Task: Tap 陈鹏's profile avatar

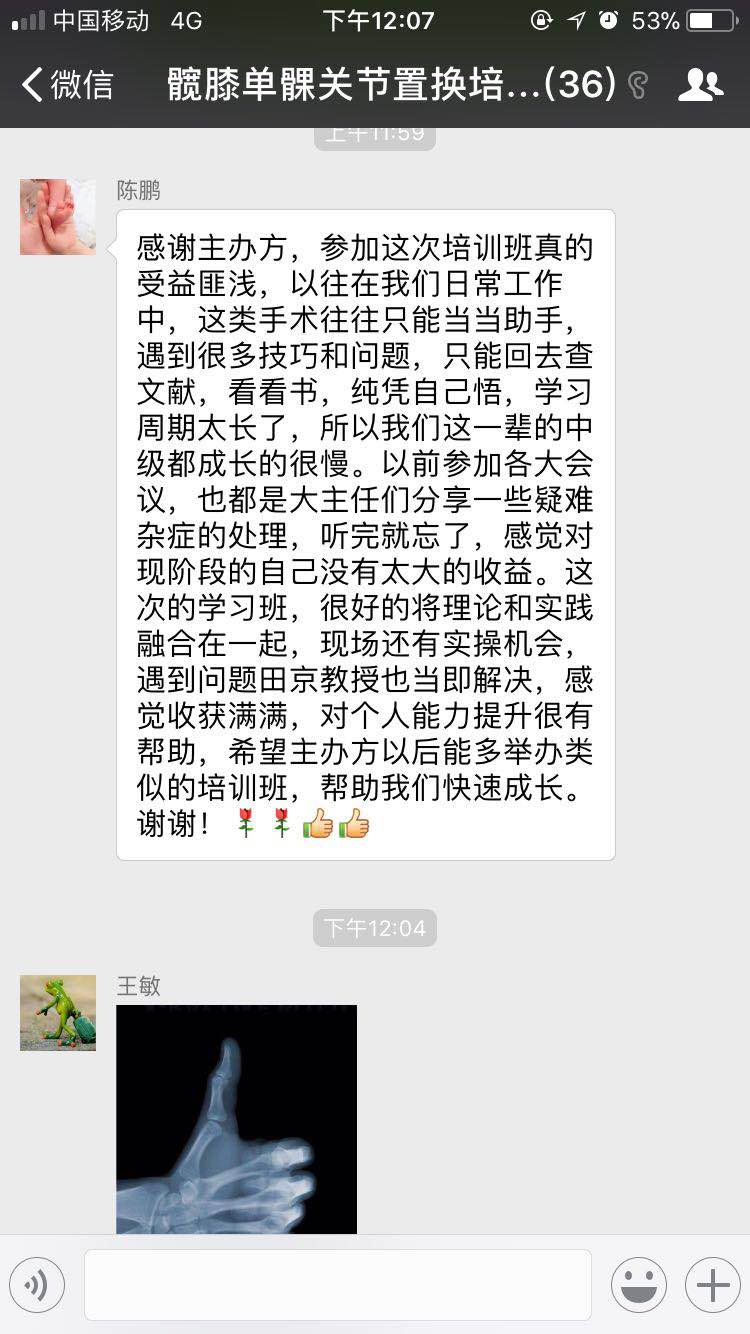Action: coord(58,217)
